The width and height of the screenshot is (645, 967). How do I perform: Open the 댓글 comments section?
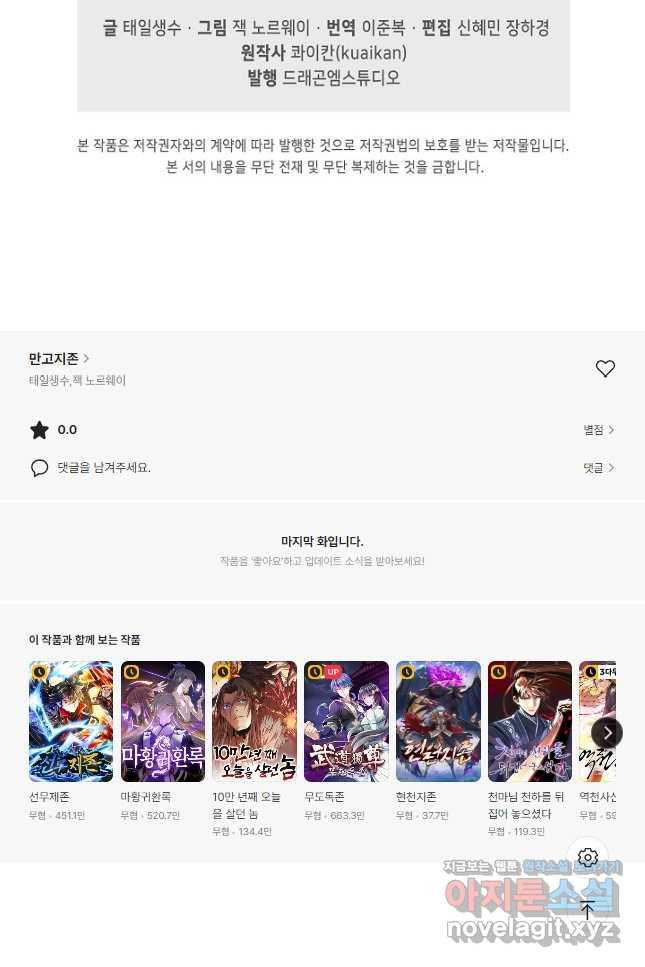point(598,467)
